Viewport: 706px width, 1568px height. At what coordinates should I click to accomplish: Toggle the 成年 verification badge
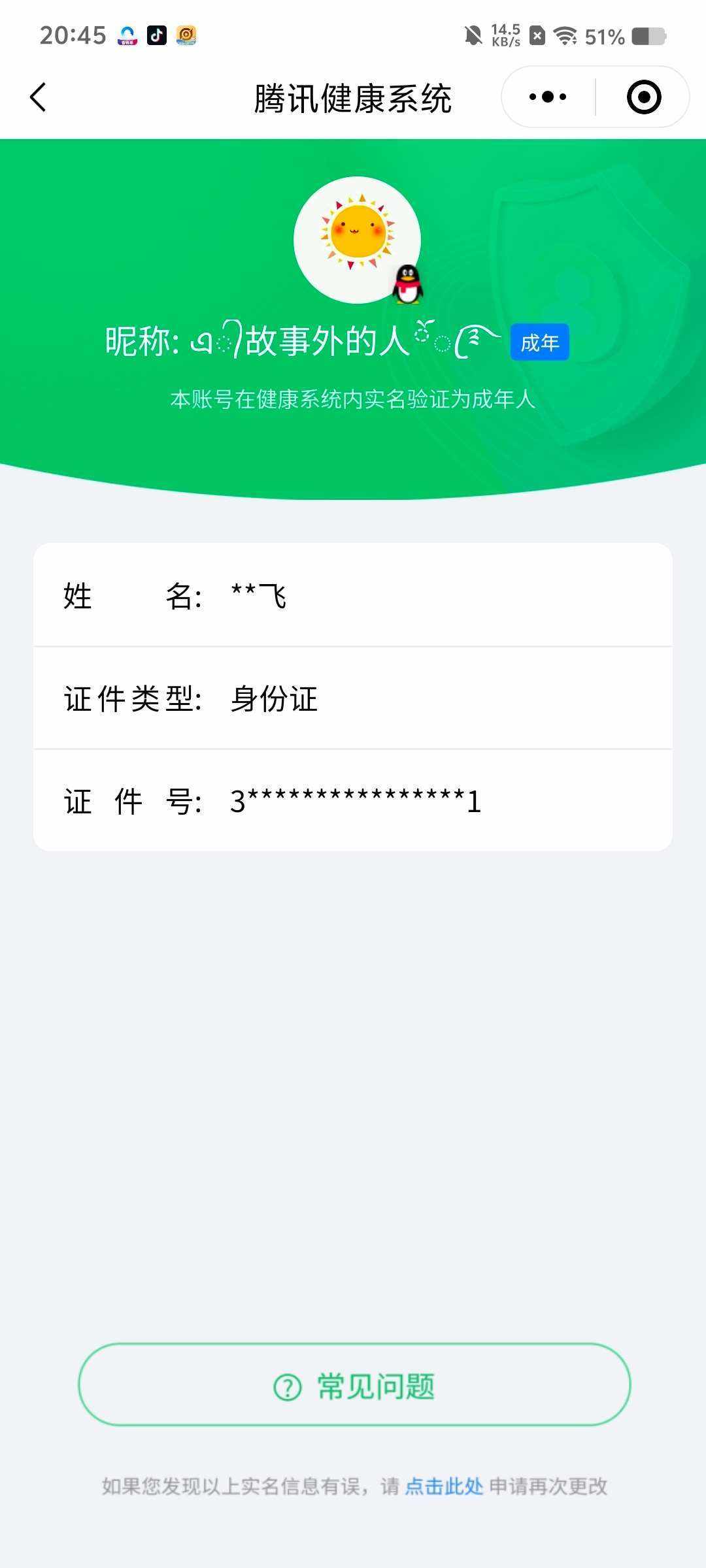tap(539, 342)
